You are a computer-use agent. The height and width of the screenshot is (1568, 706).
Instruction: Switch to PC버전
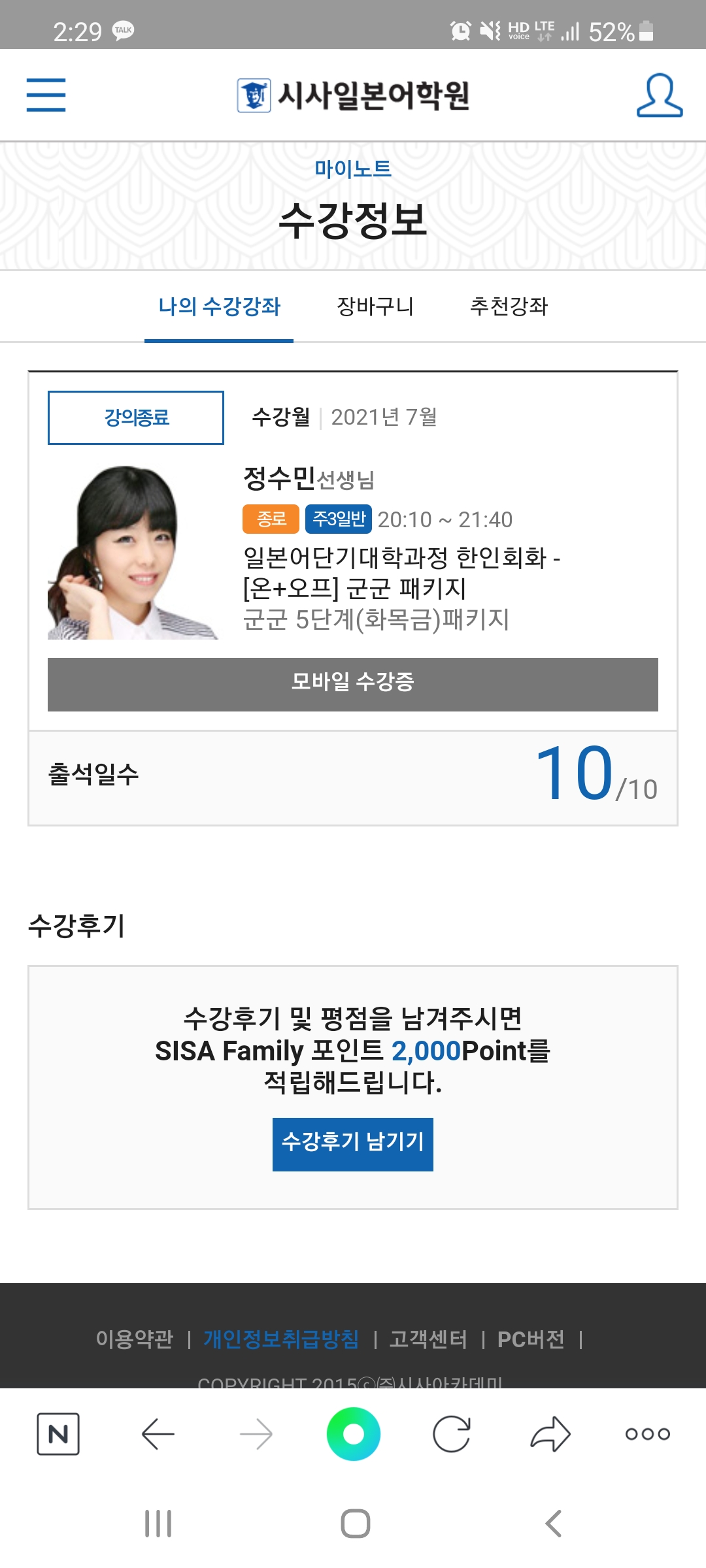(x=530, y=1339)
